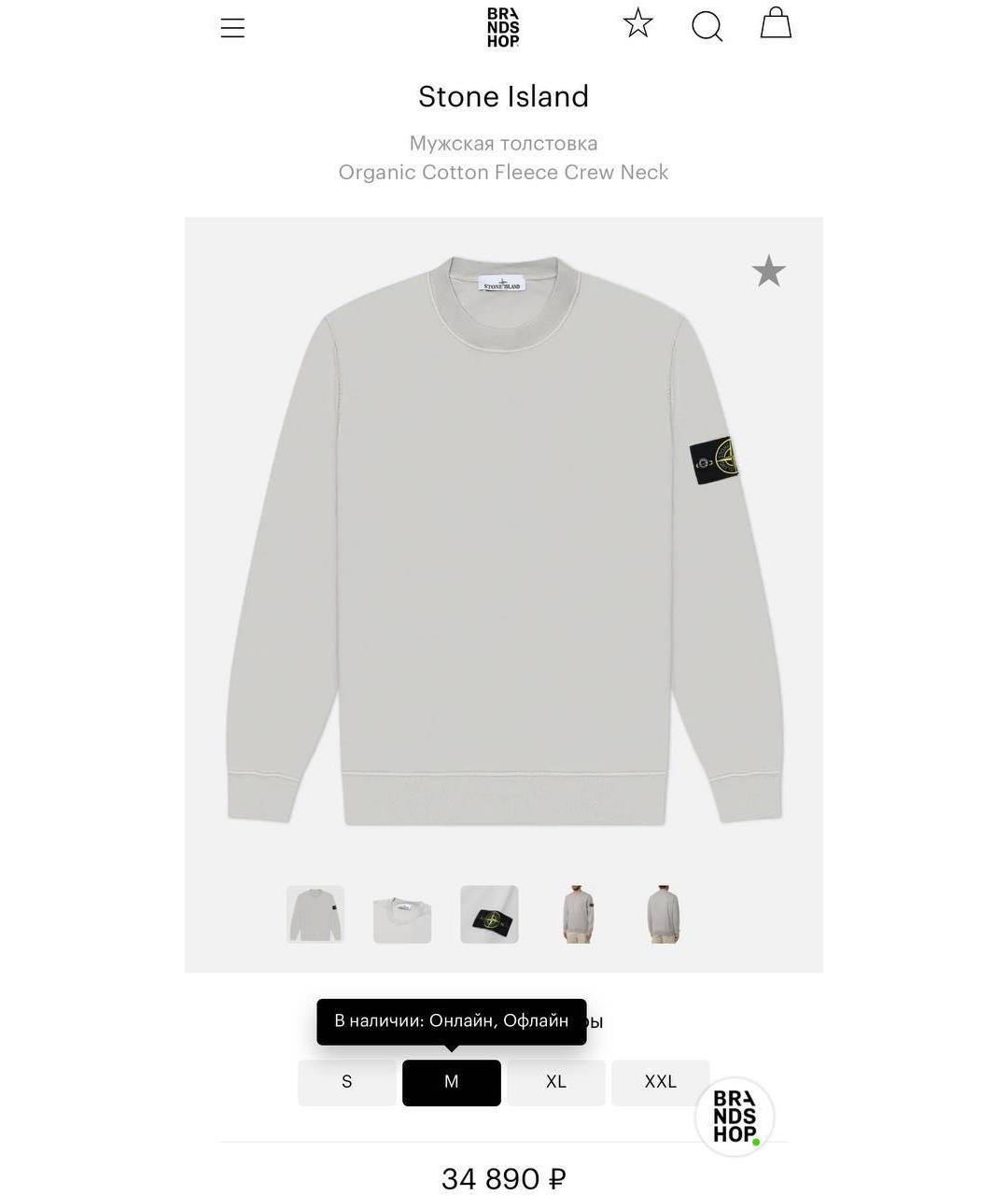1008x1195 pixels.
Task: Show Stone Island badge close-up thumbnail
Action: point(489,915)
